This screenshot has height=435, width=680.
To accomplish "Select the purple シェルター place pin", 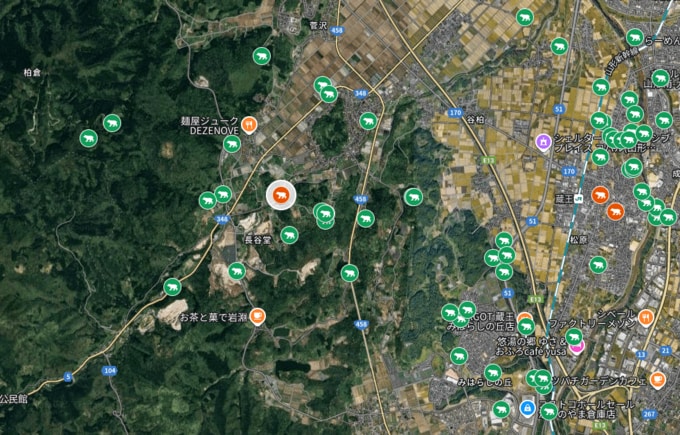I will tap(544, 142).
